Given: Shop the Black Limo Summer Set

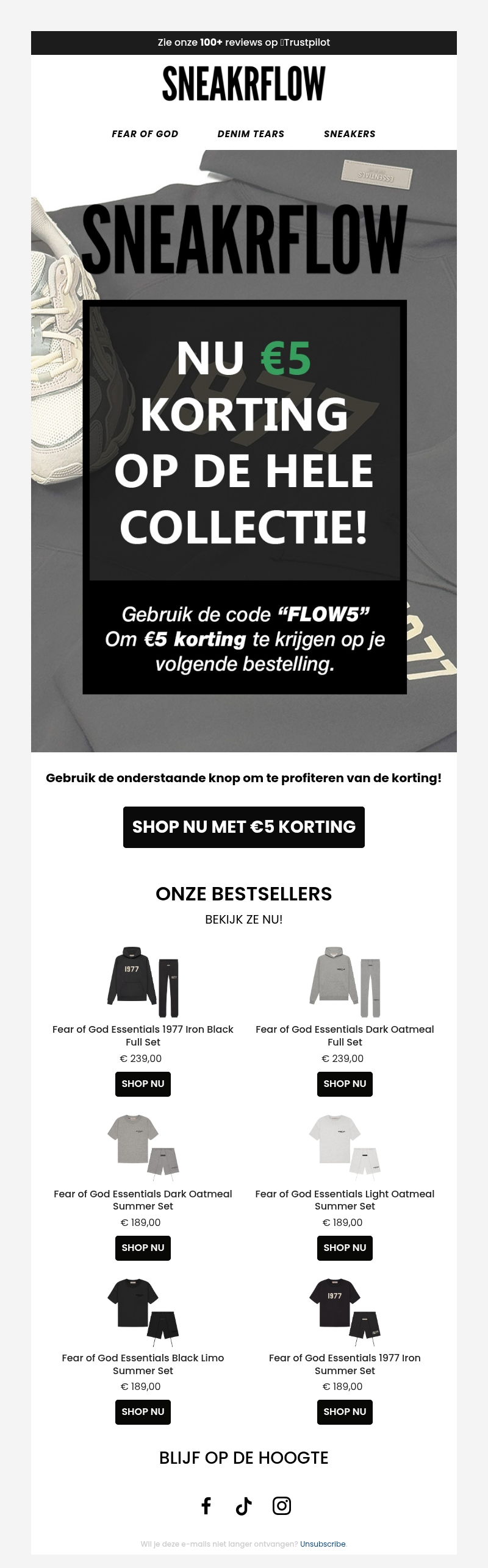Looking at the screenshot, I should (x=143, y=1411).
